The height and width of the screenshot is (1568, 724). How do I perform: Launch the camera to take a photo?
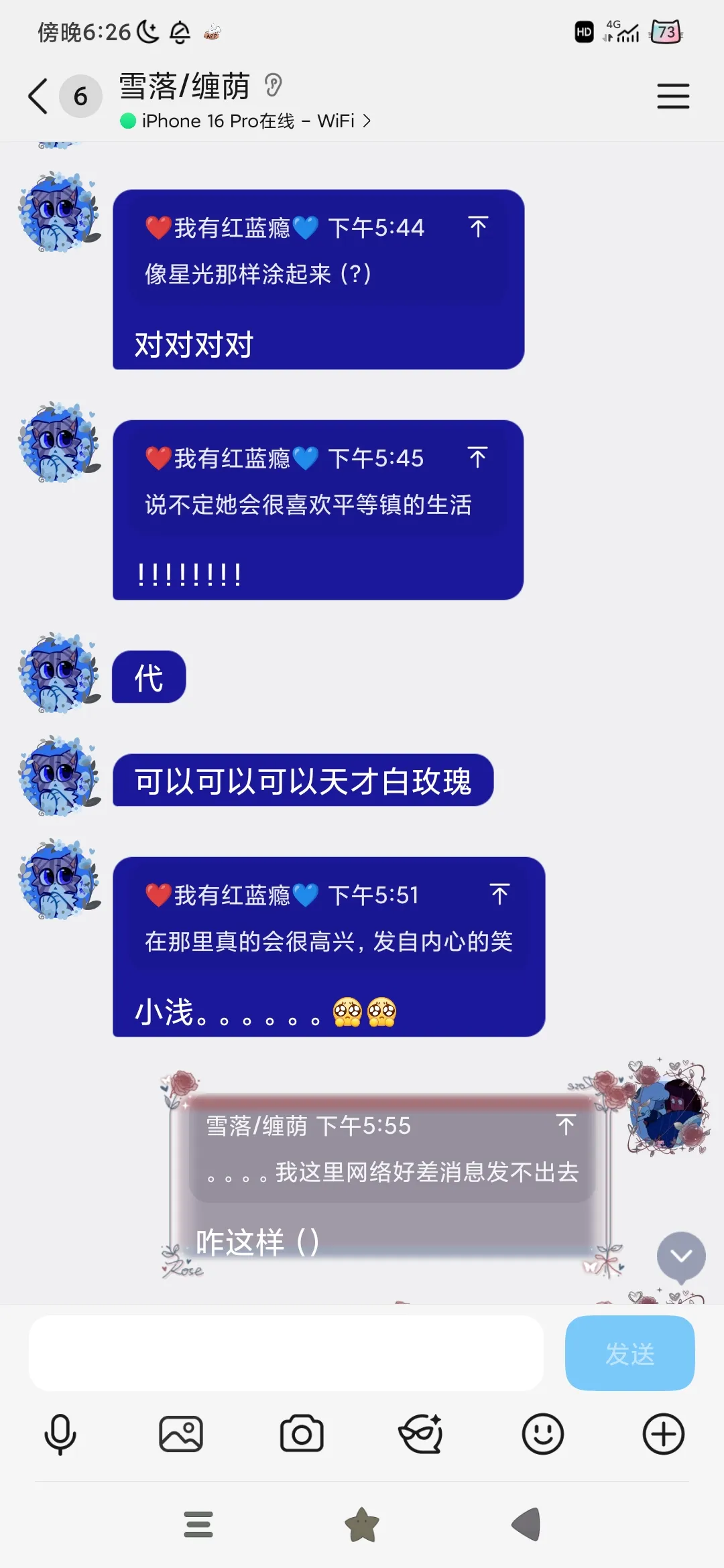(302, 1435)
